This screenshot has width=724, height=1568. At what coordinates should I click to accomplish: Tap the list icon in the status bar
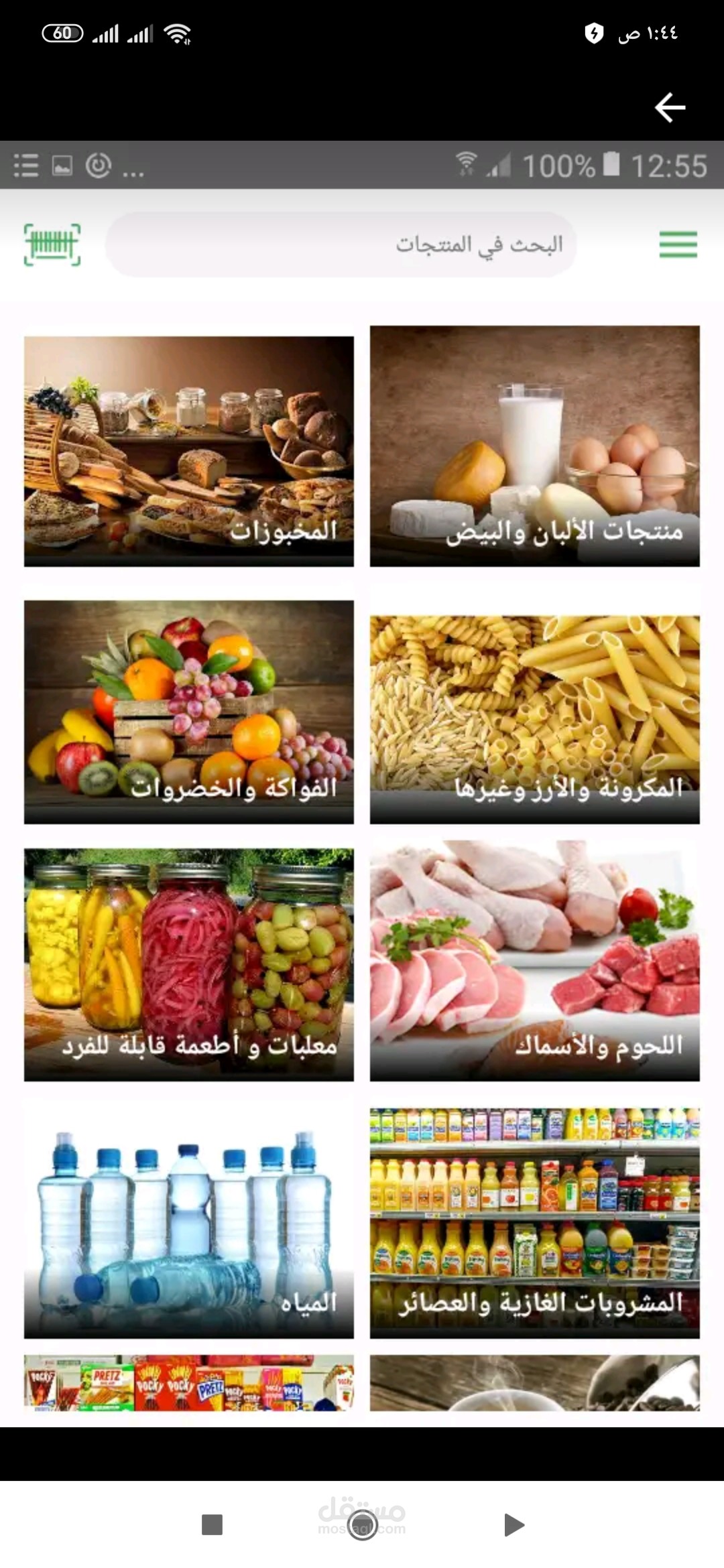tap(25, 165)
